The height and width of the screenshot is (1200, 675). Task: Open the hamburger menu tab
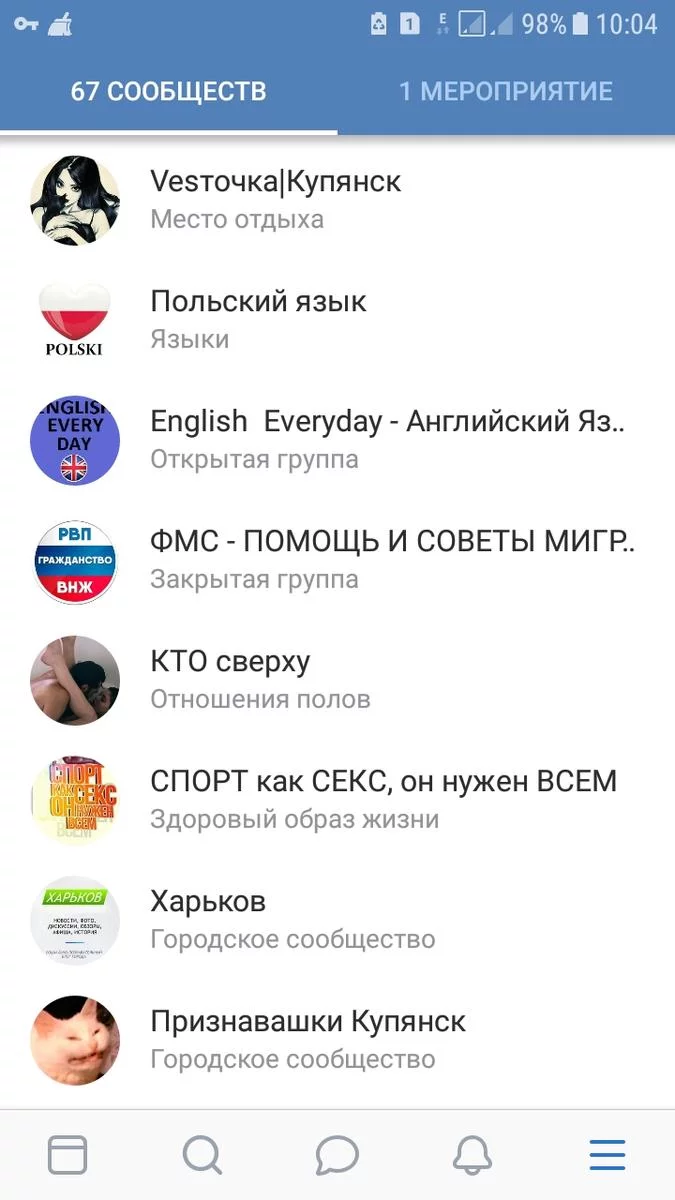[607, 1156]
